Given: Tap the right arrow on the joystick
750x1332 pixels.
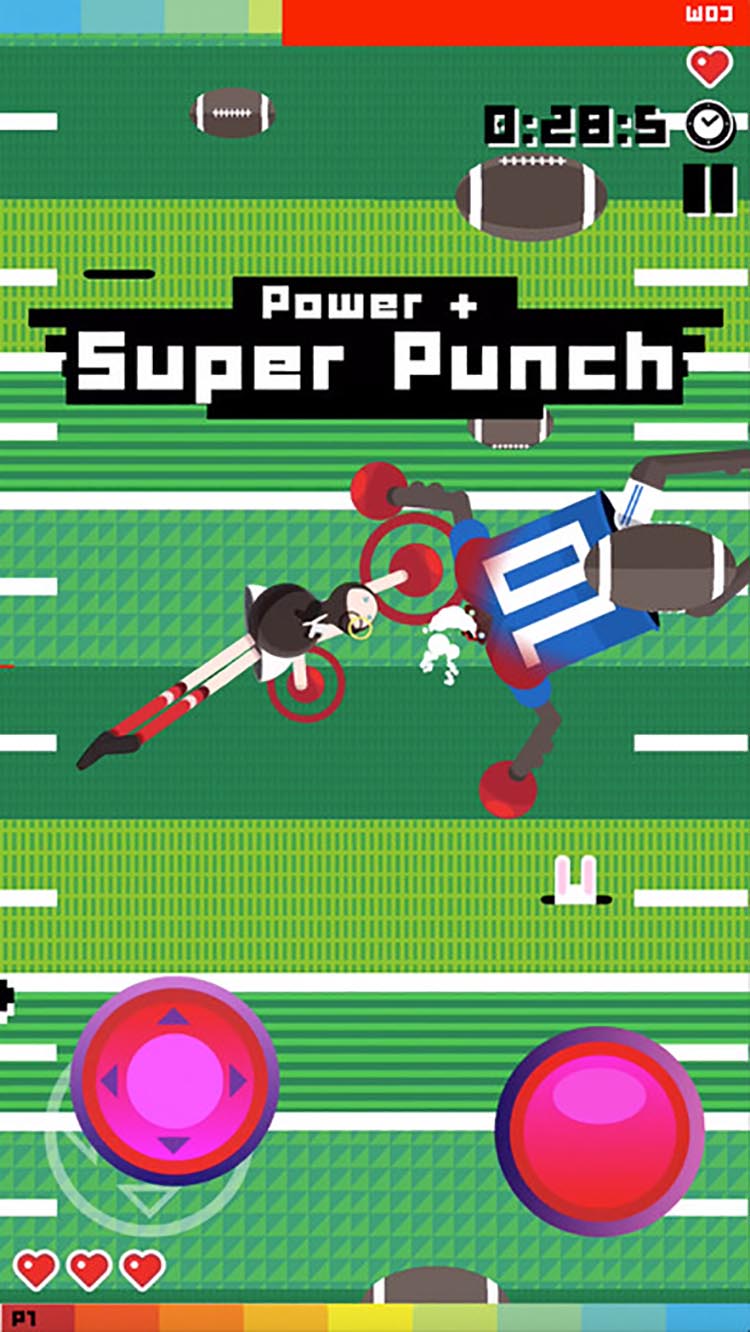Looking at the screenshot, I should 238,1081.
